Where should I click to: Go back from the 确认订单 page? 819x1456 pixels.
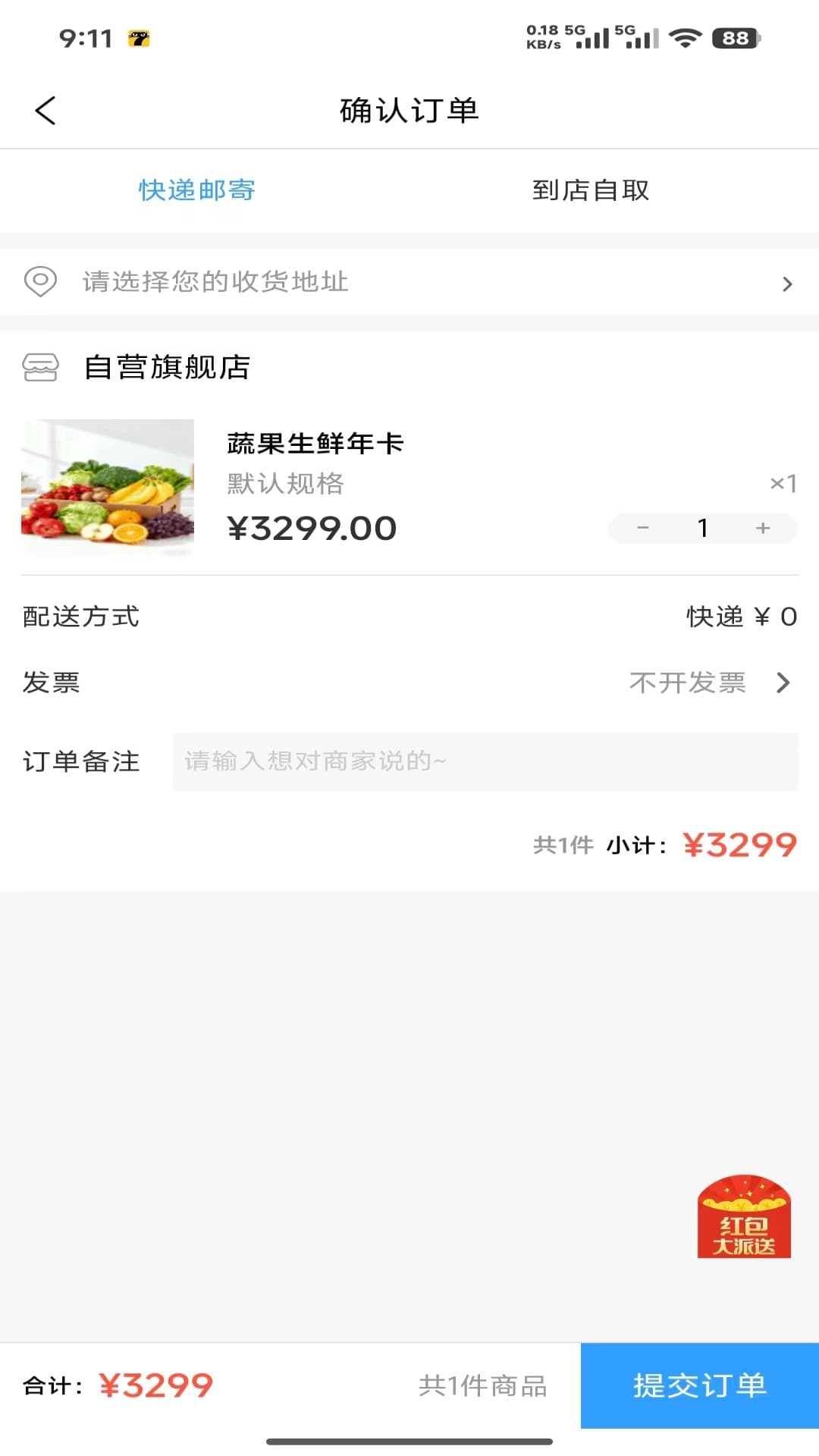pos(45,111)
